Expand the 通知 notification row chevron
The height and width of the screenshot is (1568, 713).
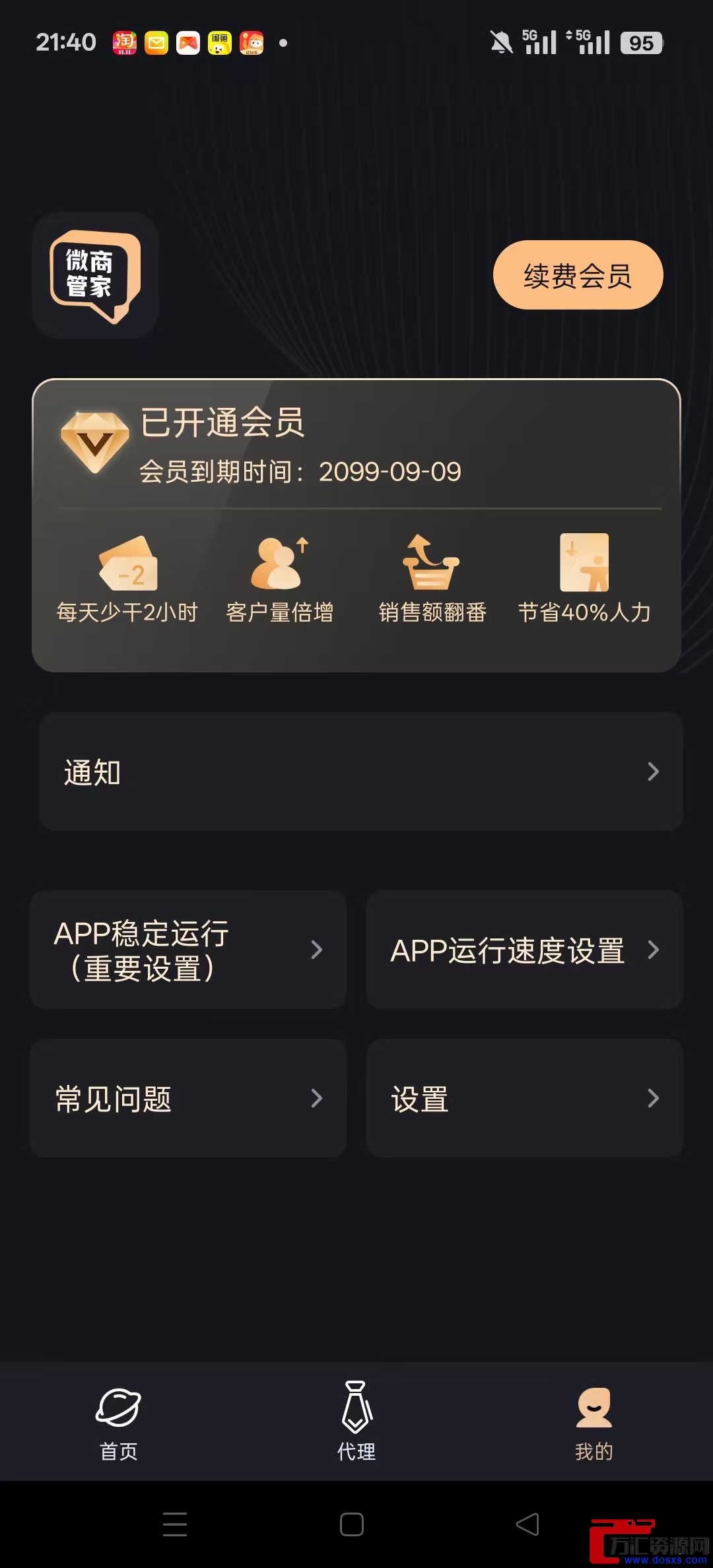pos(654,771)
